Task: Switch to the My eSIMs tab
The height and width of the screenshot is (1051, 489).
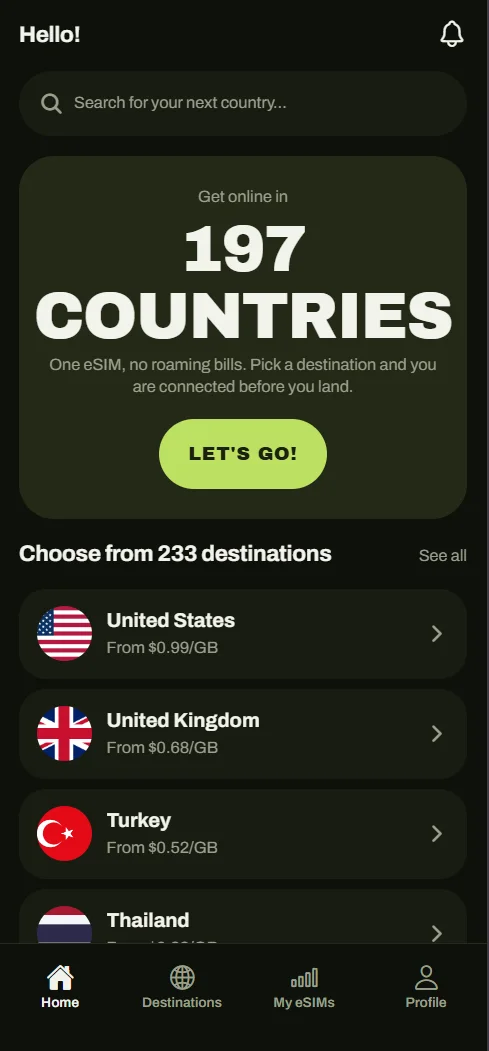Action: (304, 987)
